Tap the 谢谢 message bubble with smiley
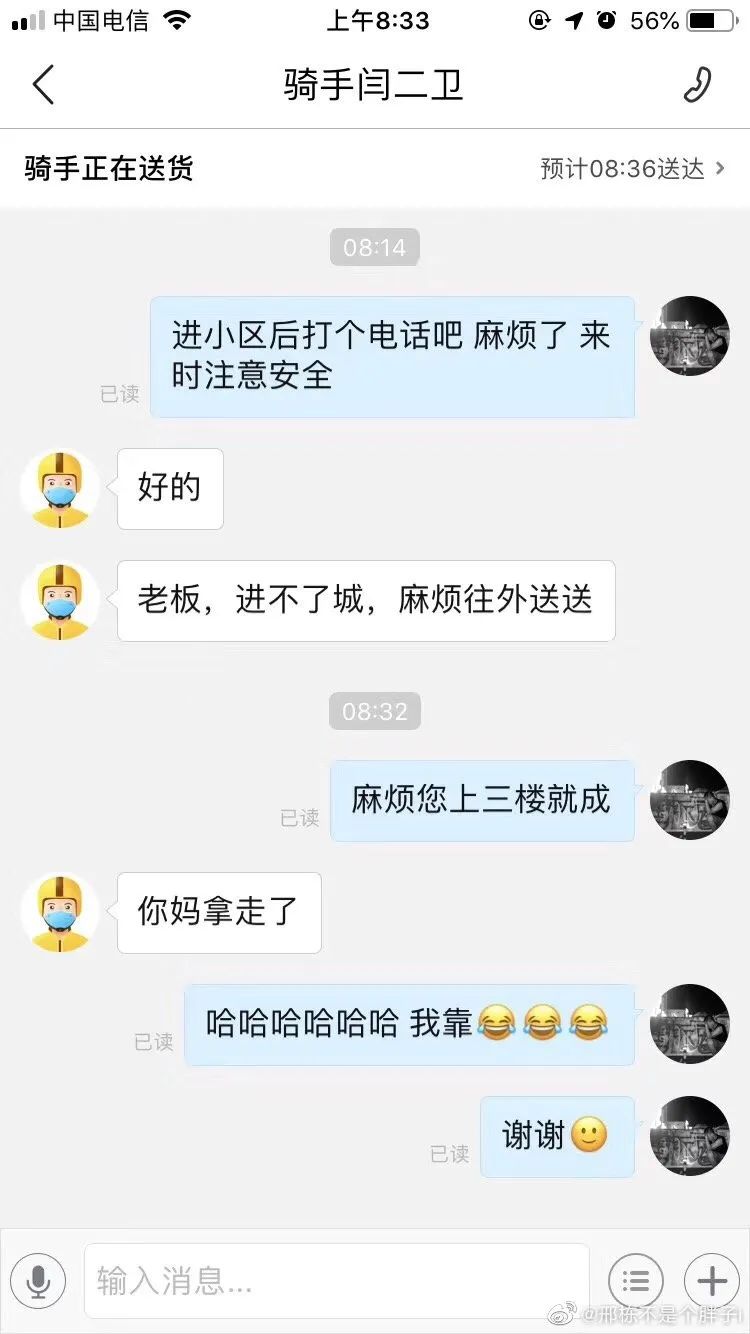 (557, 1136)
